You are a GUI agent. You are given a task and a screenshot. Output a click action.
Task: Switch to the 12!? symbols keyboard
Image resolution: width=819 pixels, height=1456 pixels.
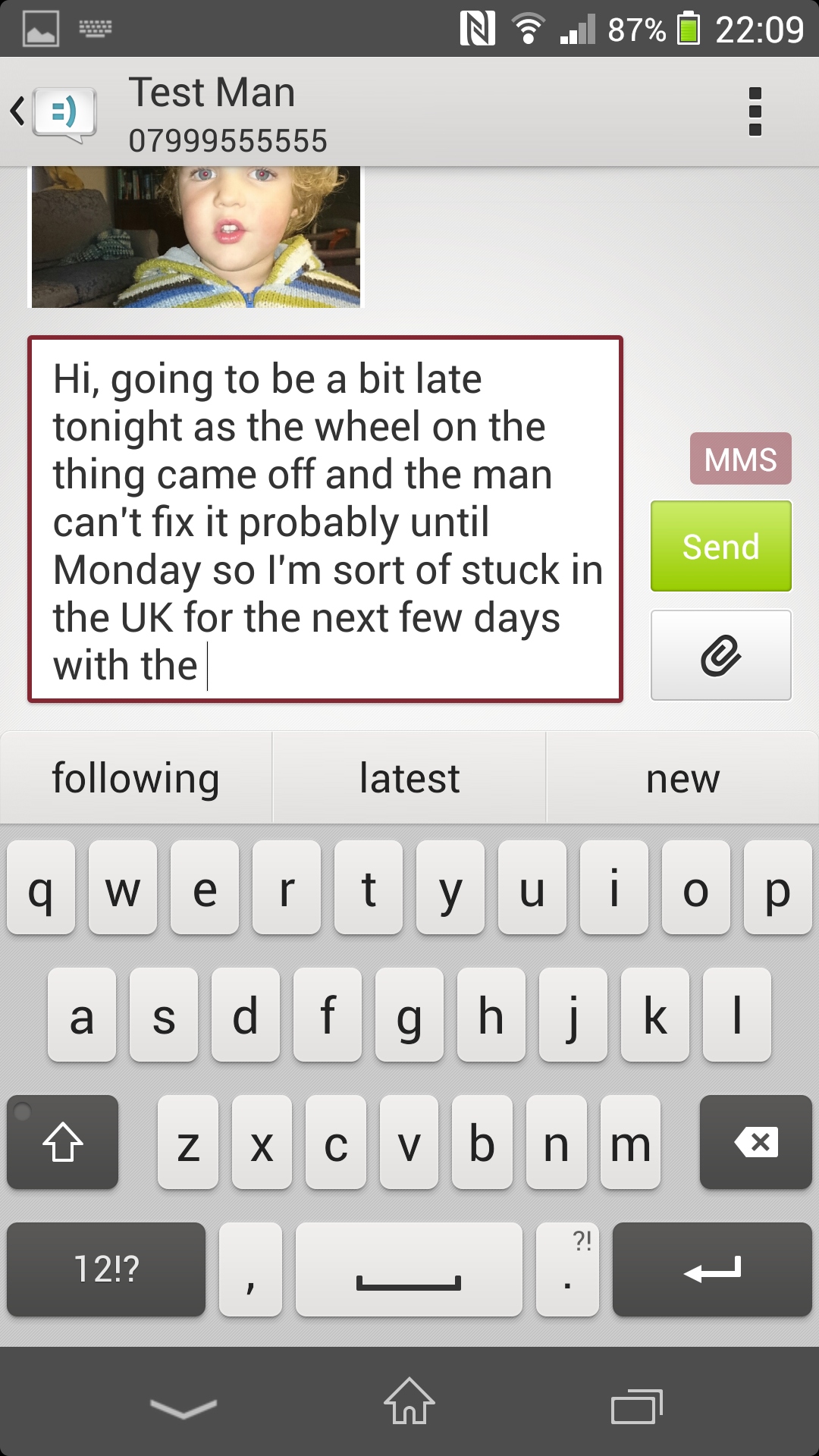(106, 1269)
